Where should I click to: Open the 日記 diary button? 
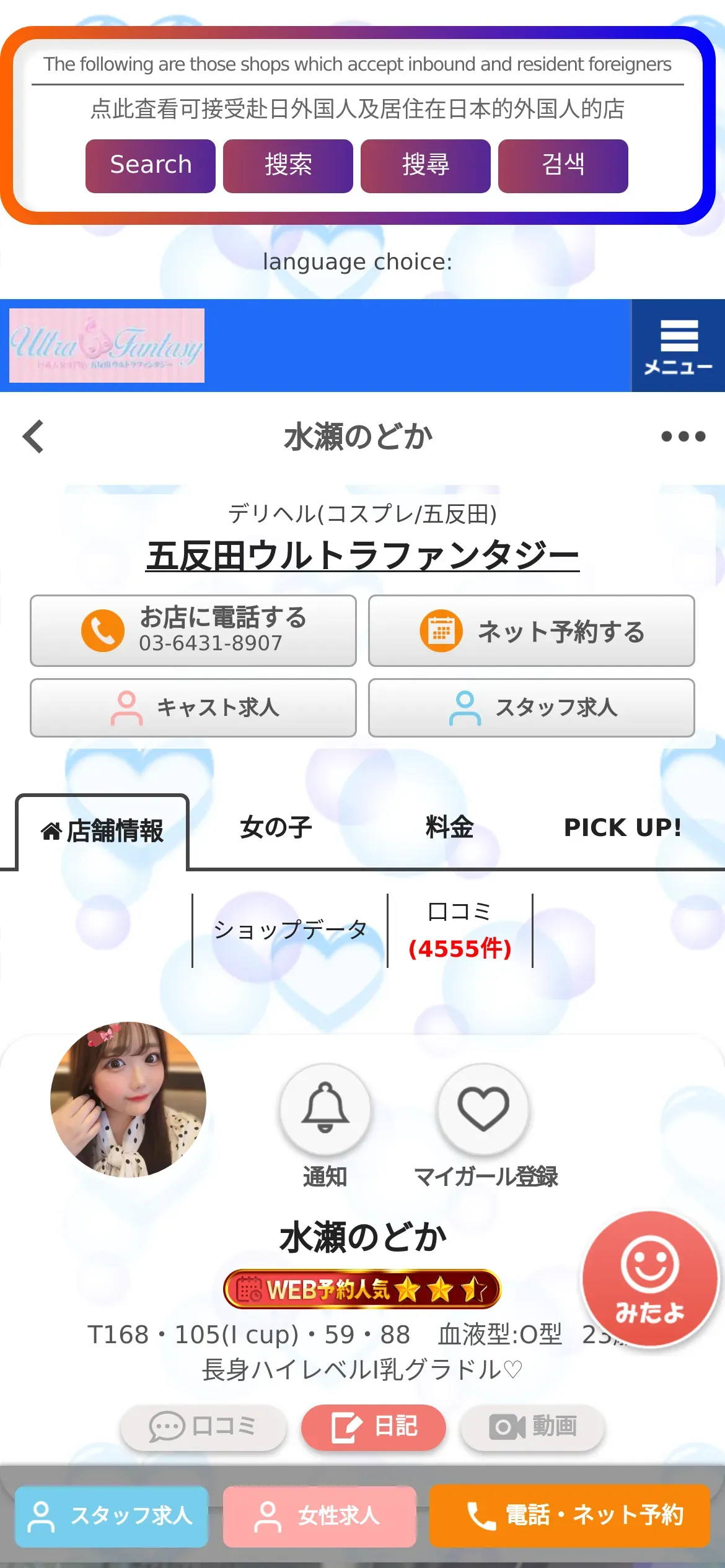[x=374, y=1427]
